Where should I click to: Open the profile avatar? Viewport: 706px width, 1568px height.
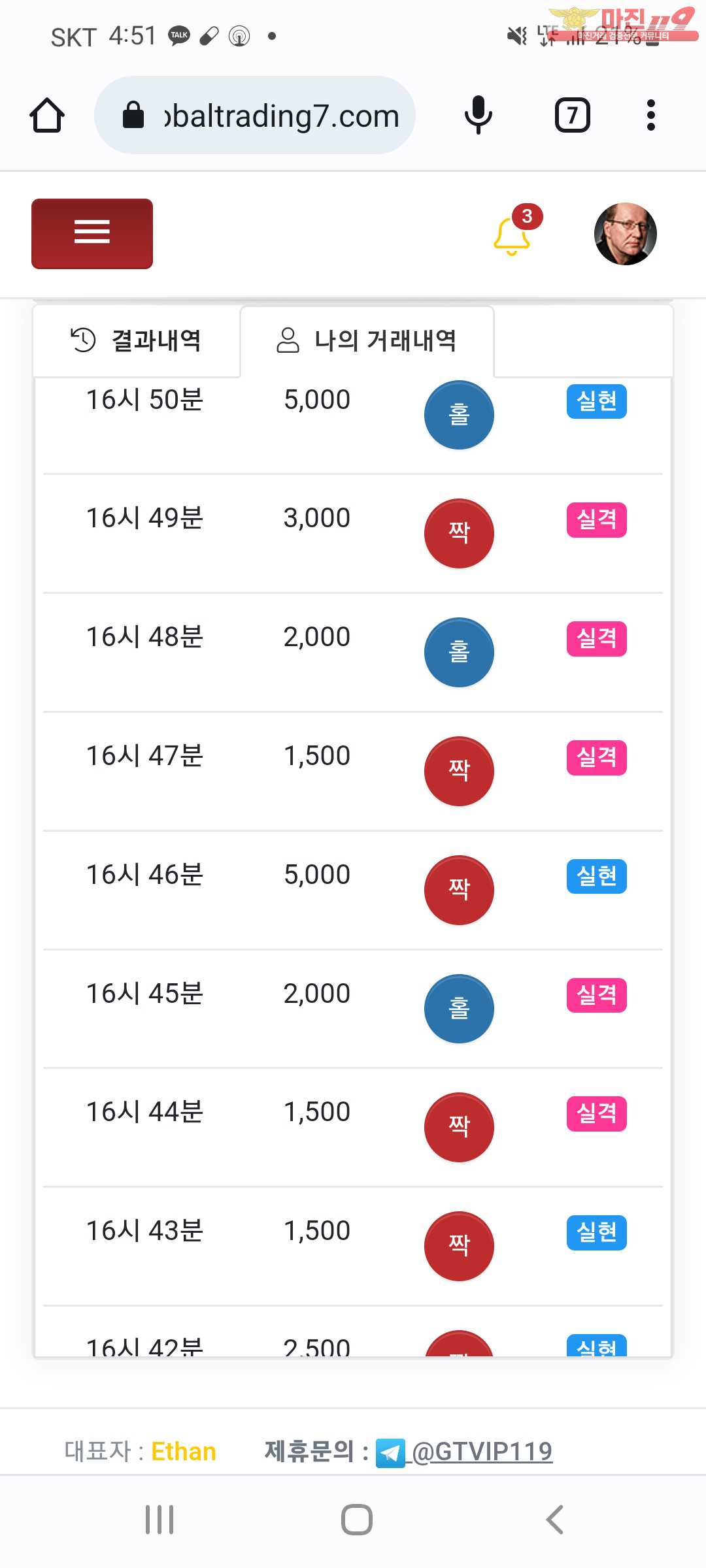tap(625, 233)
